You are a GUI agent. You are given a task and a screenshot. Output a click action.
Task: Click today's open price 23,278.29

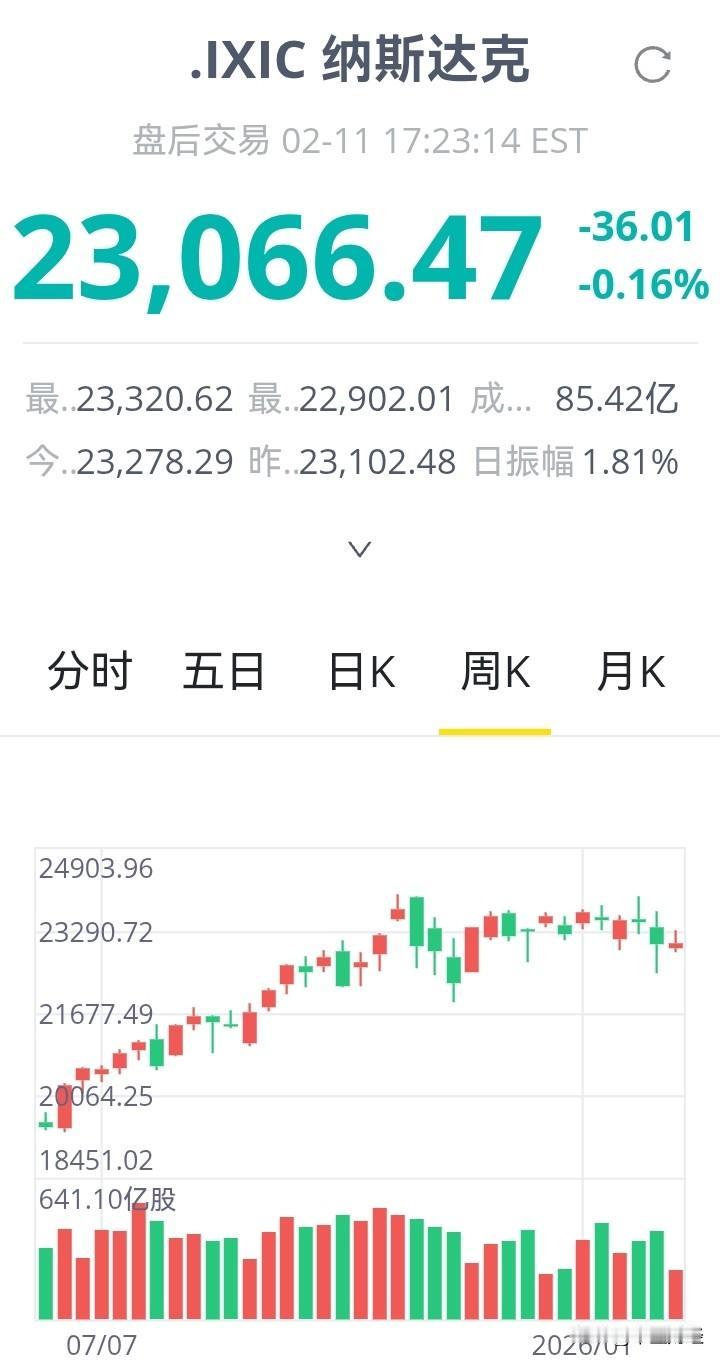click(150, 462)
